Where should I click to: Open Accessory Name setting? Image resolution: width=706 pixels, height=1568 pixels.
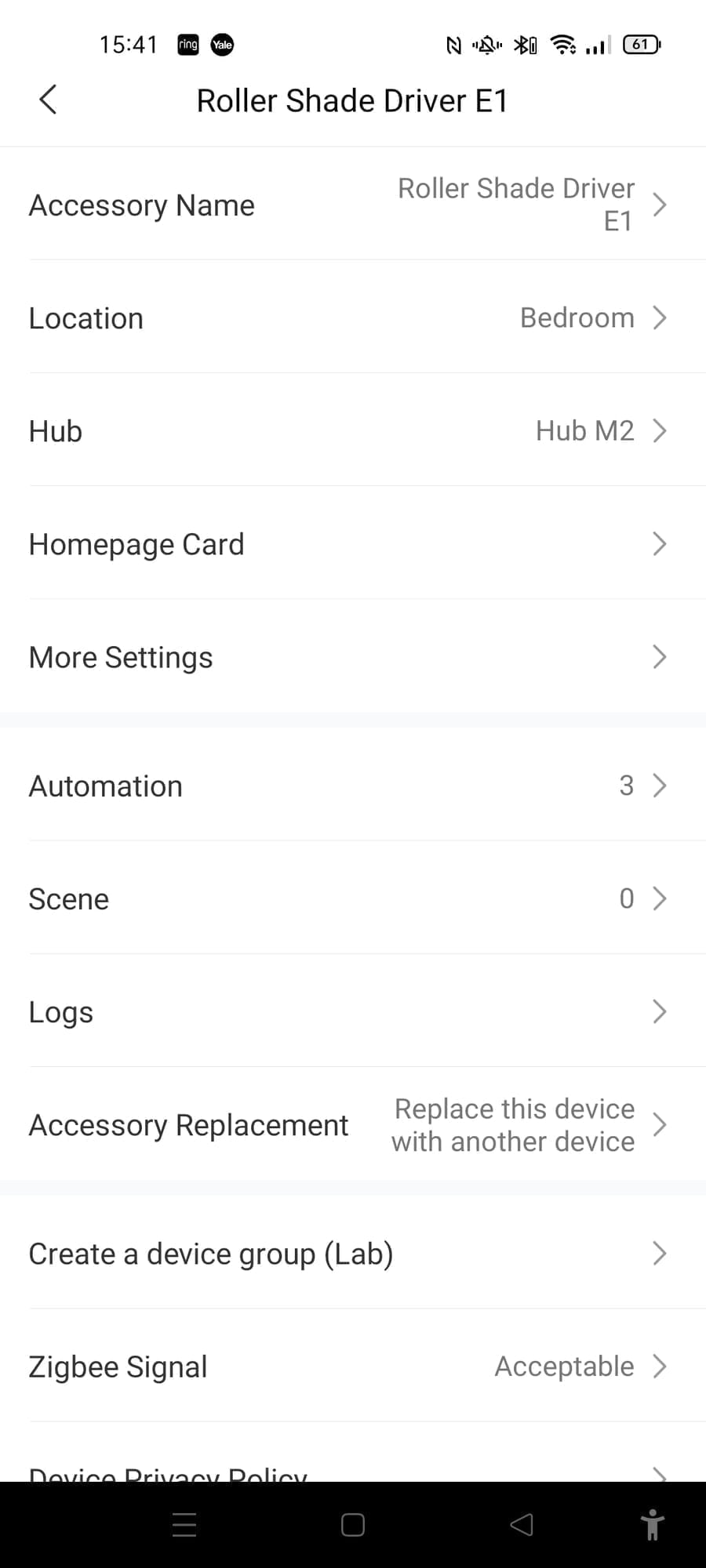tap(353, 205)
